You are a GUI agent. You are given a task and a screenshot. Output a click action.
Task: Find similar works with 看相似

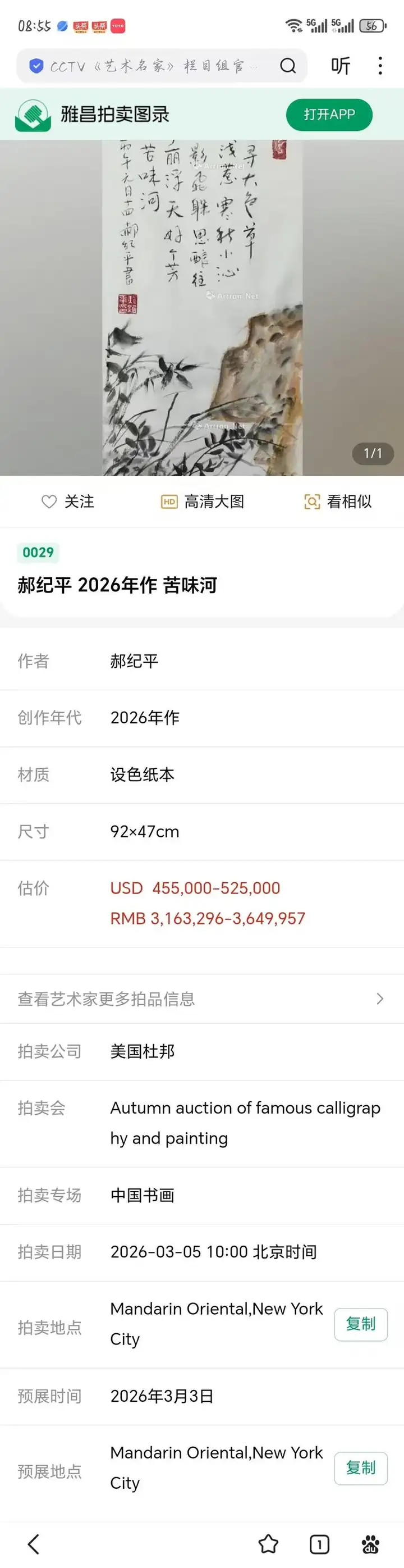338,502
